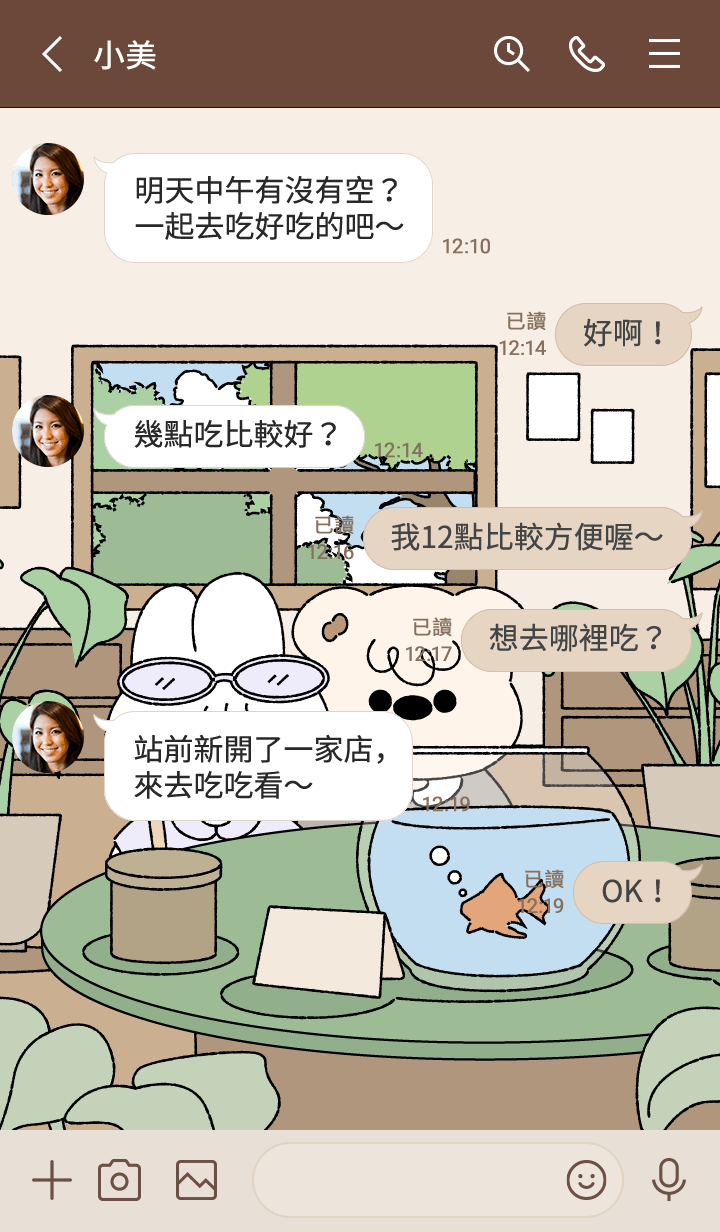Screen dimensions: 720x1232
Task: Record a voice message with the microphone
Action: (668, 1181)
